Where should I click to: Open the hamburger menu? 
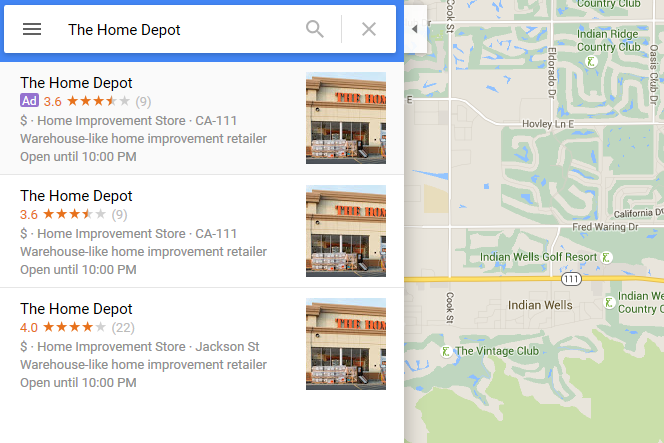click(32, 29)
